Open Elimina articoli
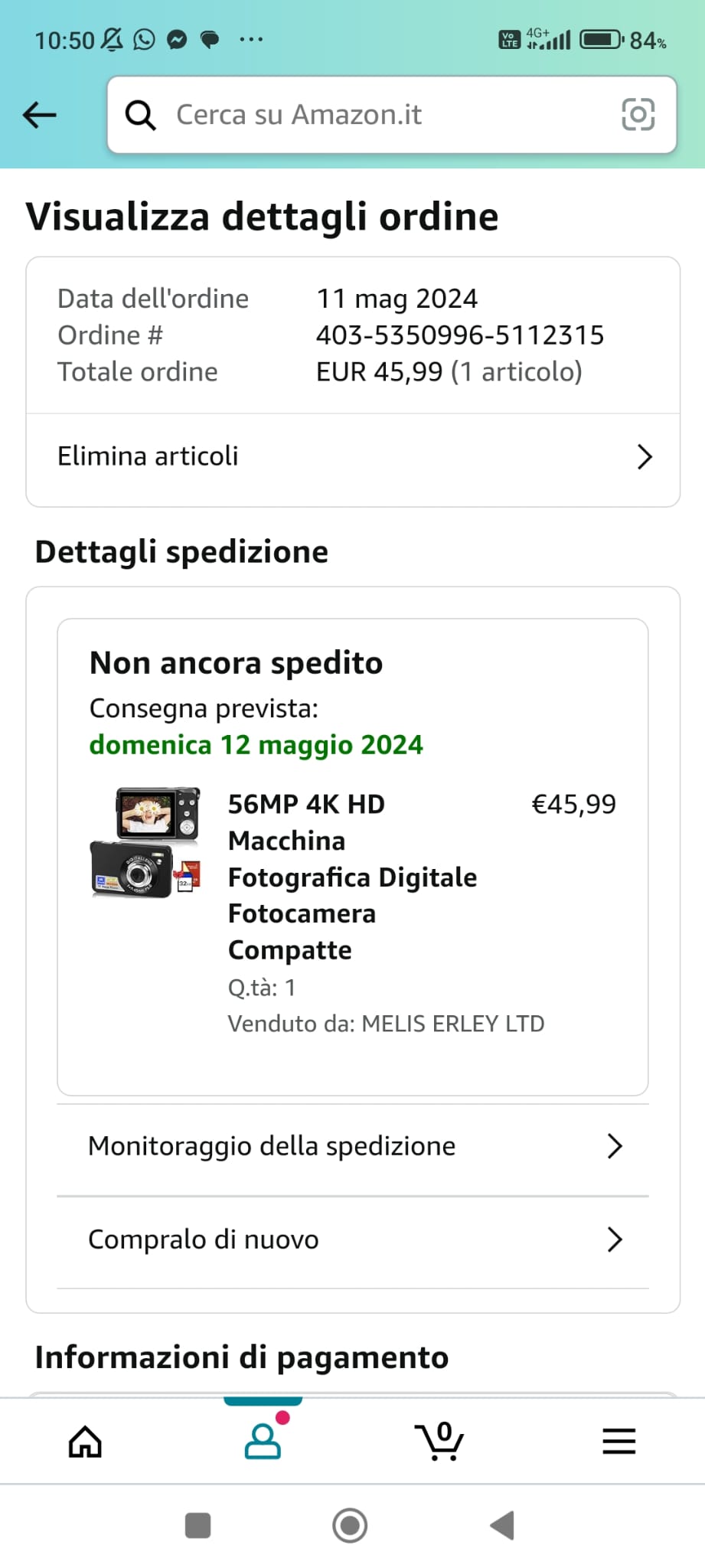 353,457
